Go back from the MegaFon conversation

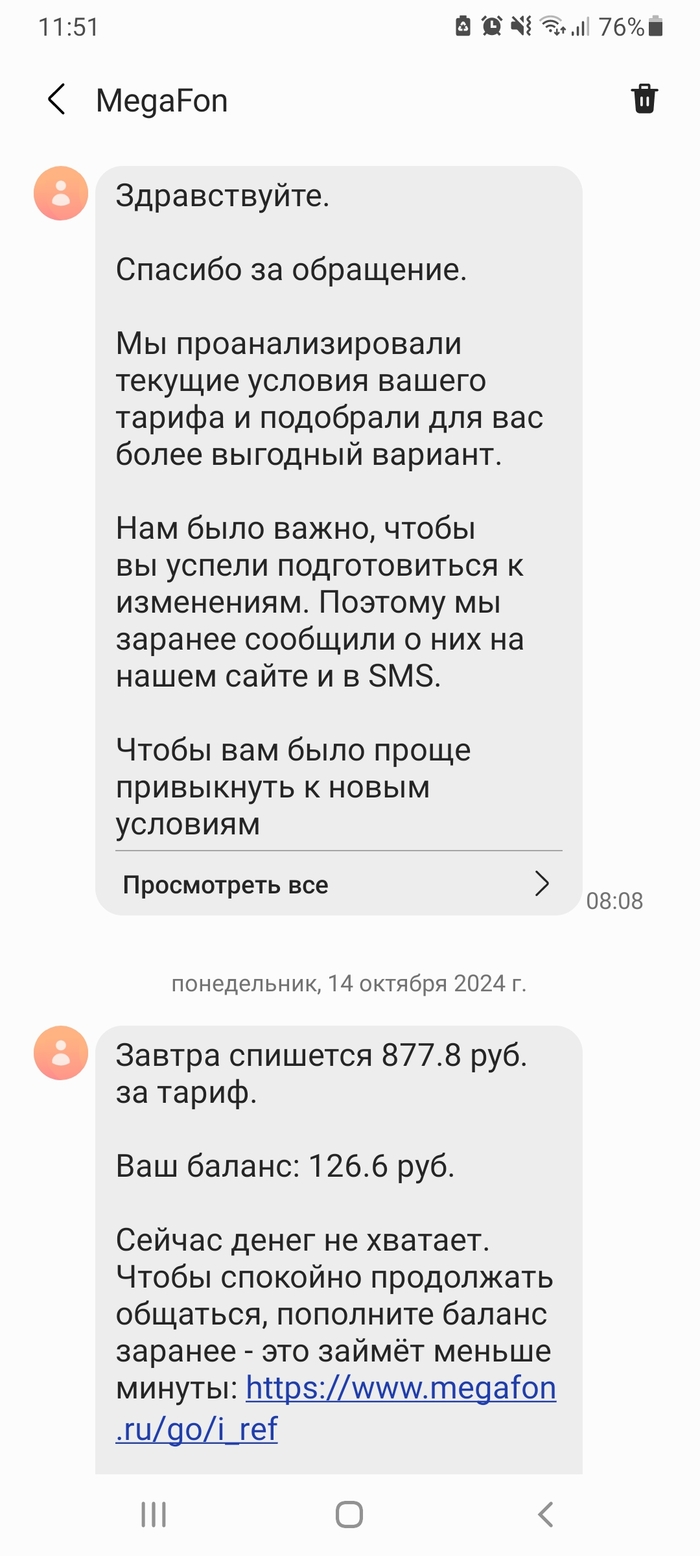click(57, 100)
